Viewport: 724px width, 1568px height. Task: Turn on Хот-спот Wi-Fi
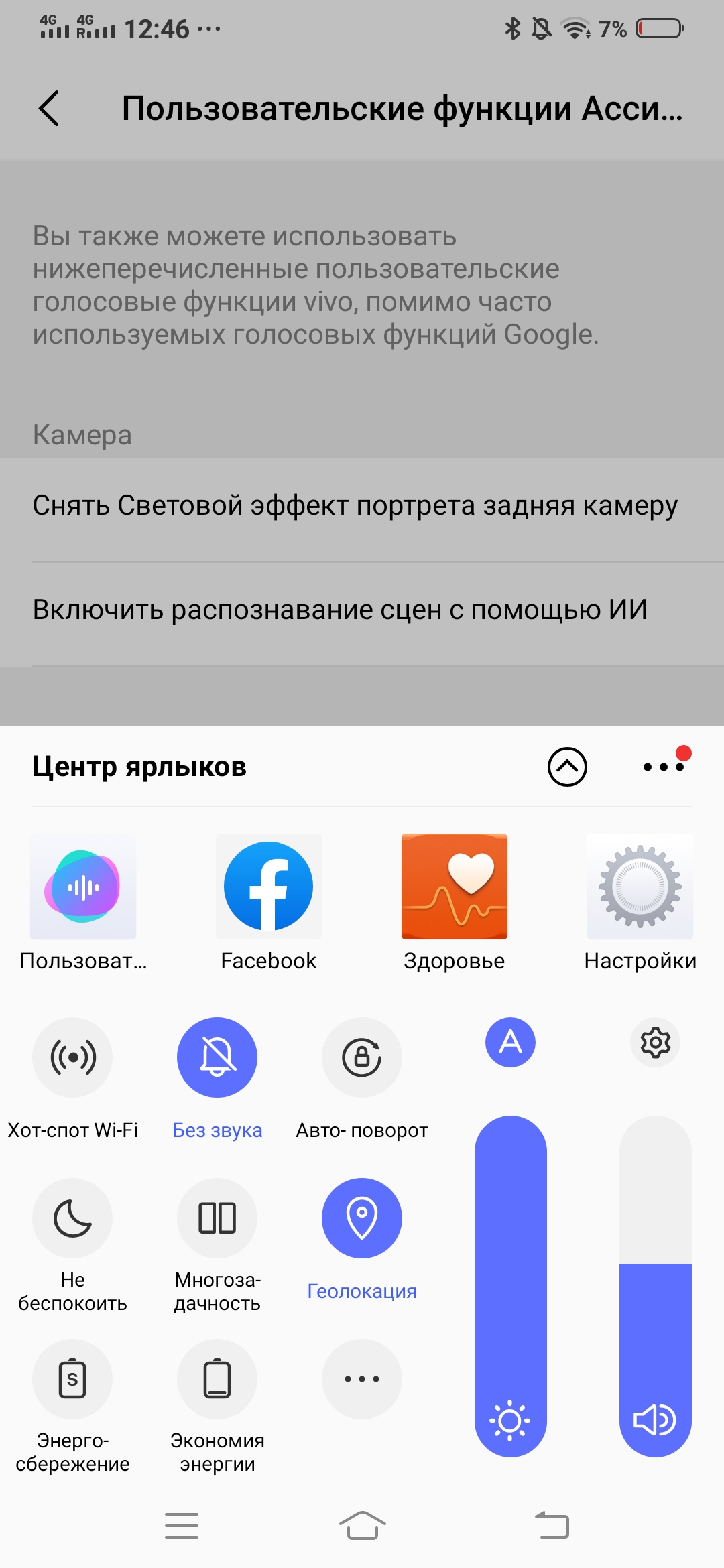tap(72, 1057)
